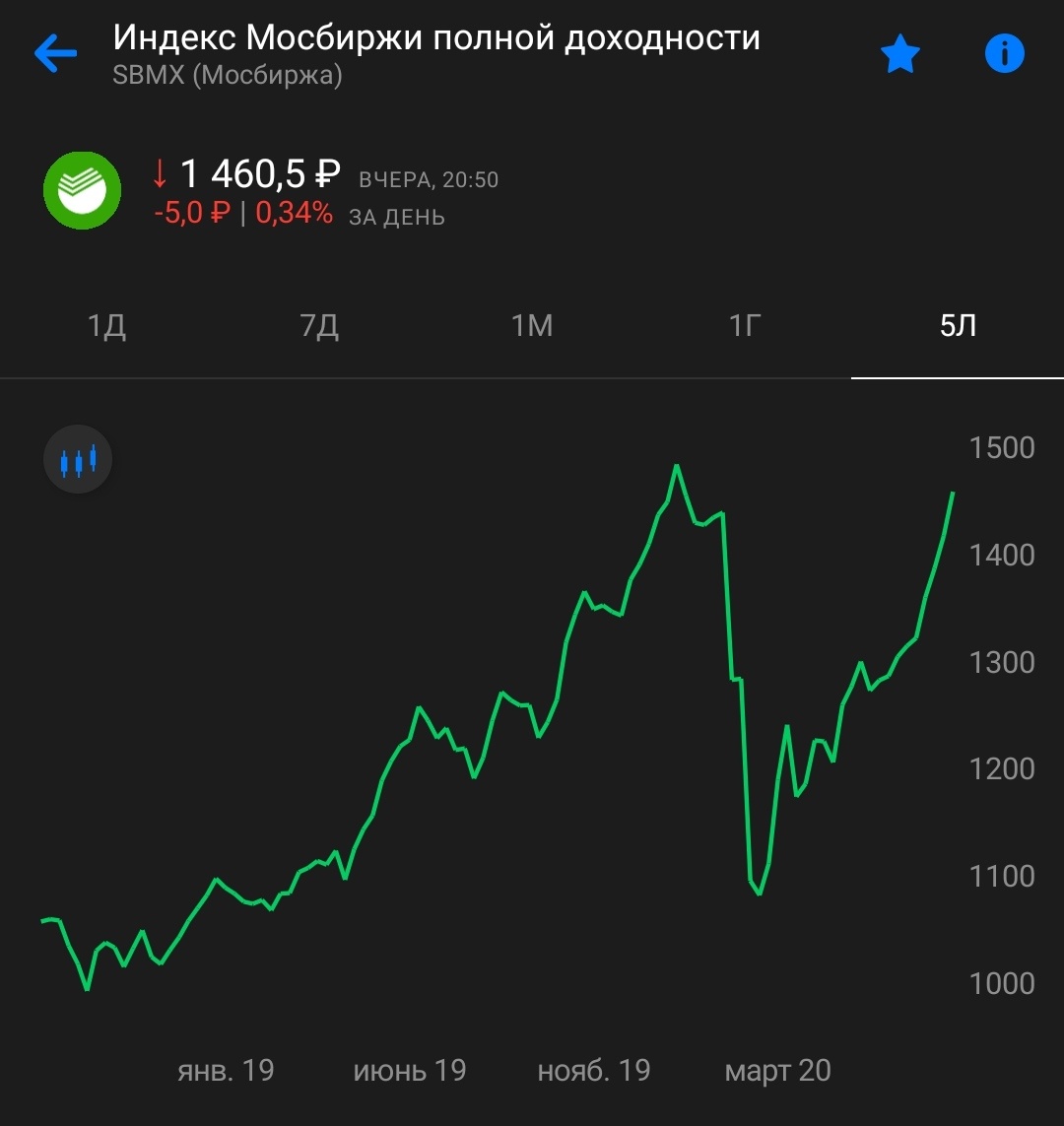Click the price value 1 460,5 ₽
Image resolution: width=1064 pixels, height=1126 pixels.
258,175
